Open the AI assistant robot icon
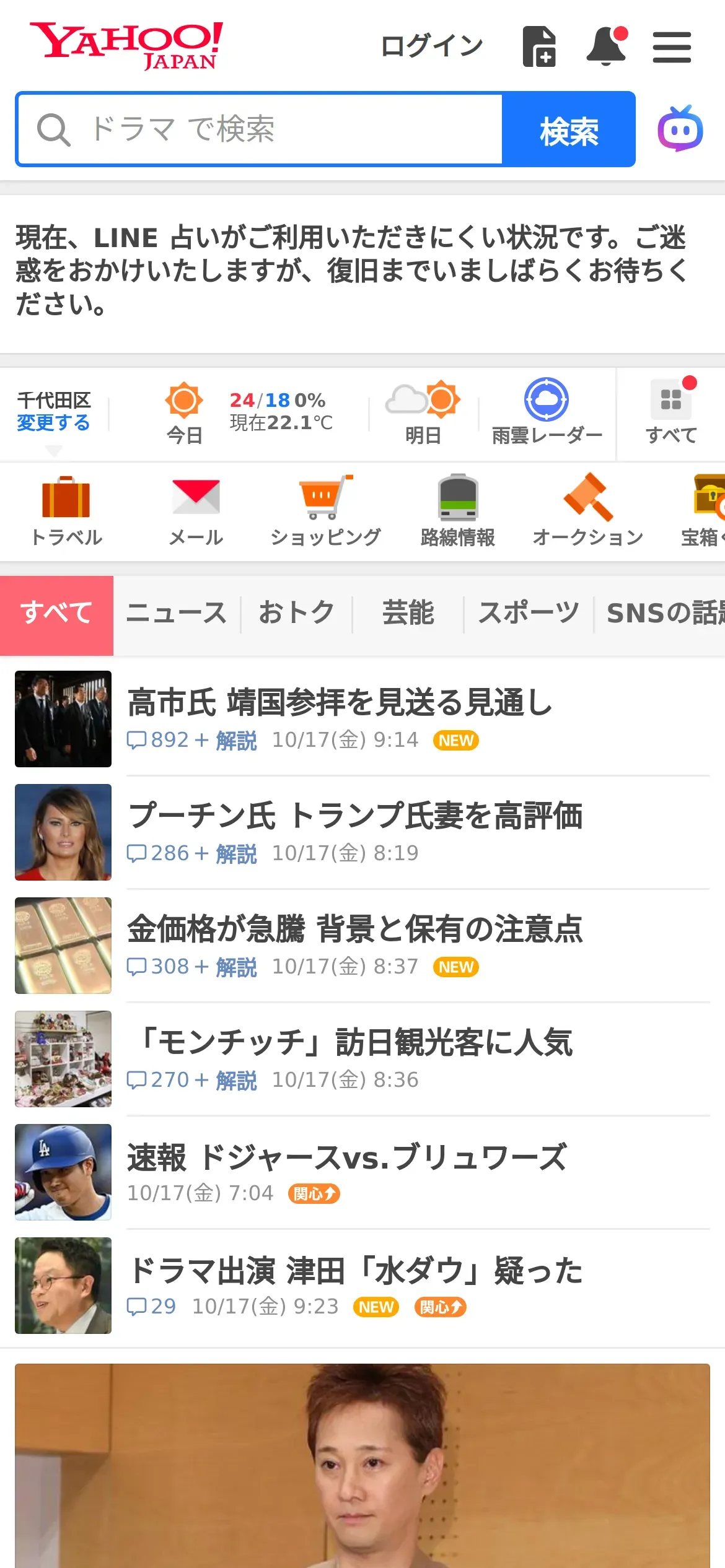 680,129
